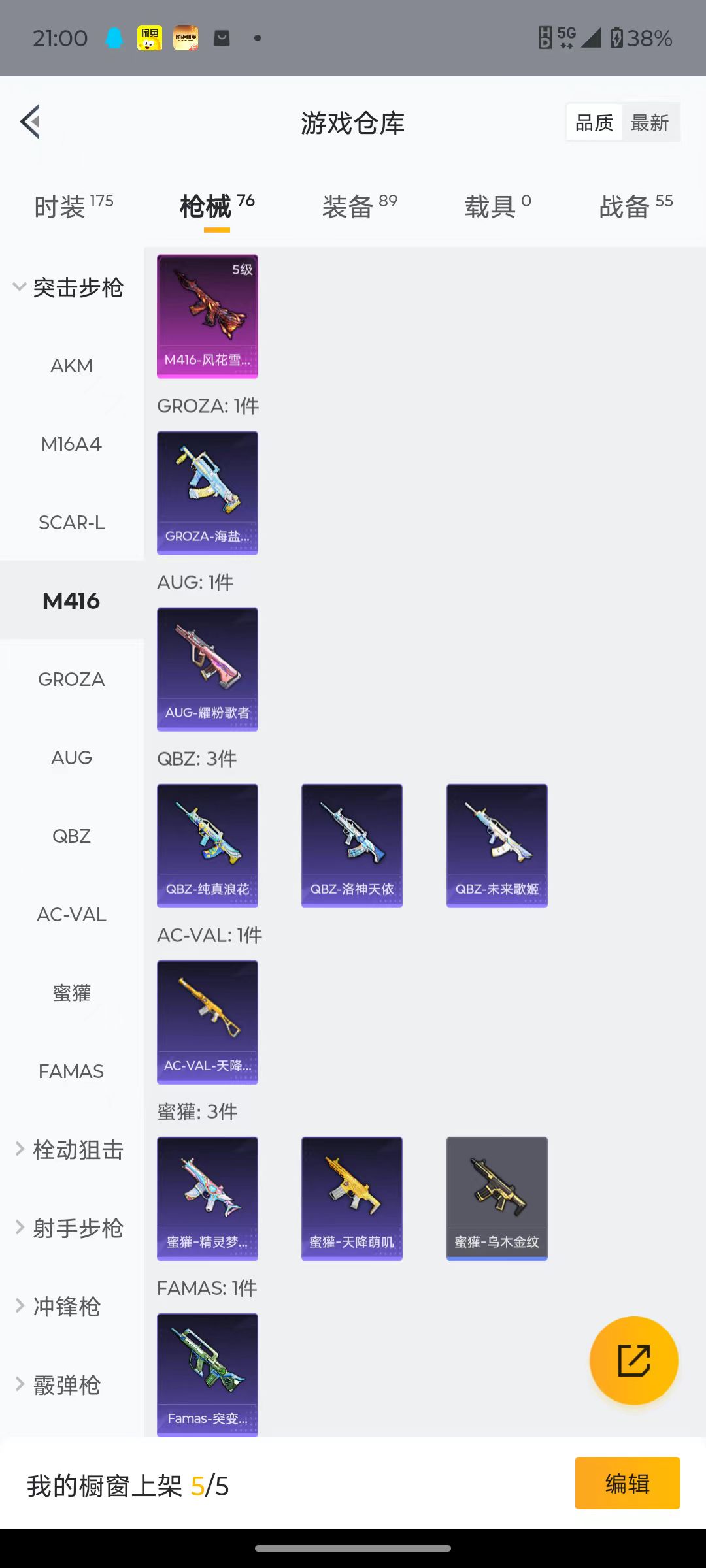This screenshot has width=706, height=1568.
Task: Switch to the 装备 tab
Action: pyautogui.click(x=360, y=207)
